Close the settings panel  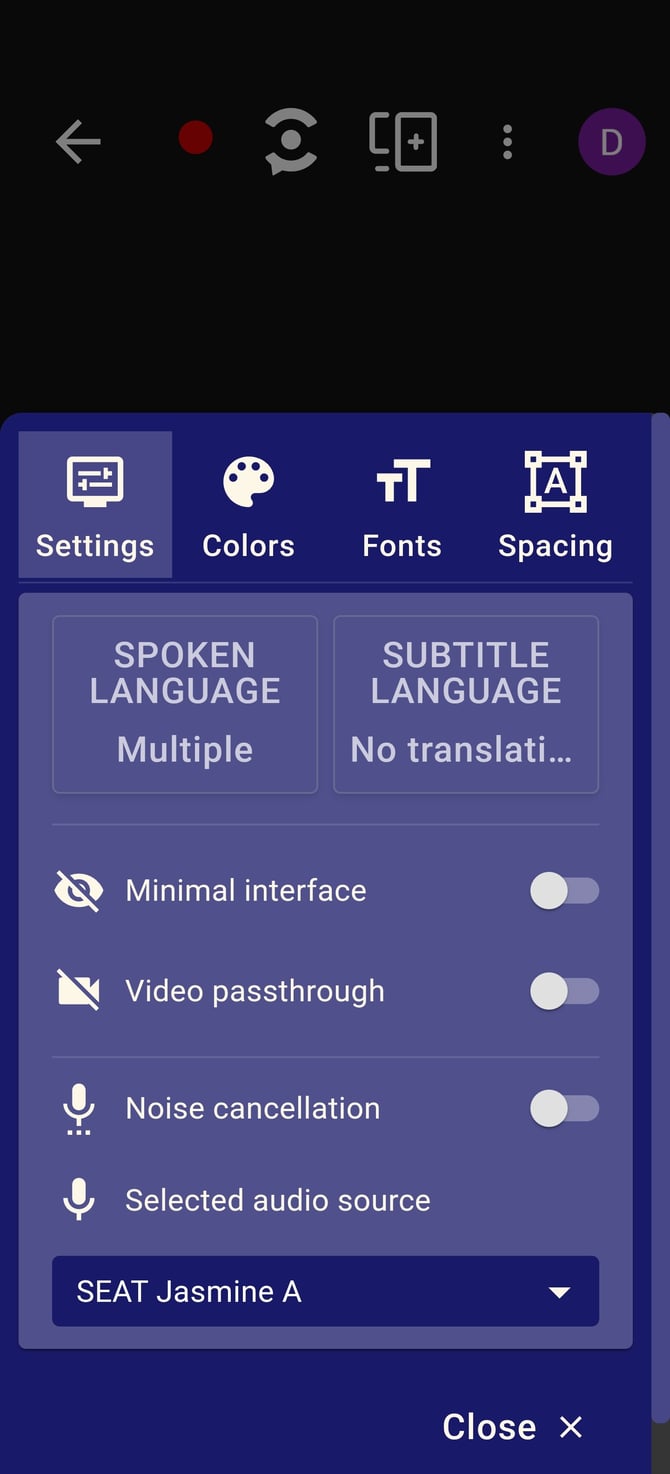point(512,1427)
